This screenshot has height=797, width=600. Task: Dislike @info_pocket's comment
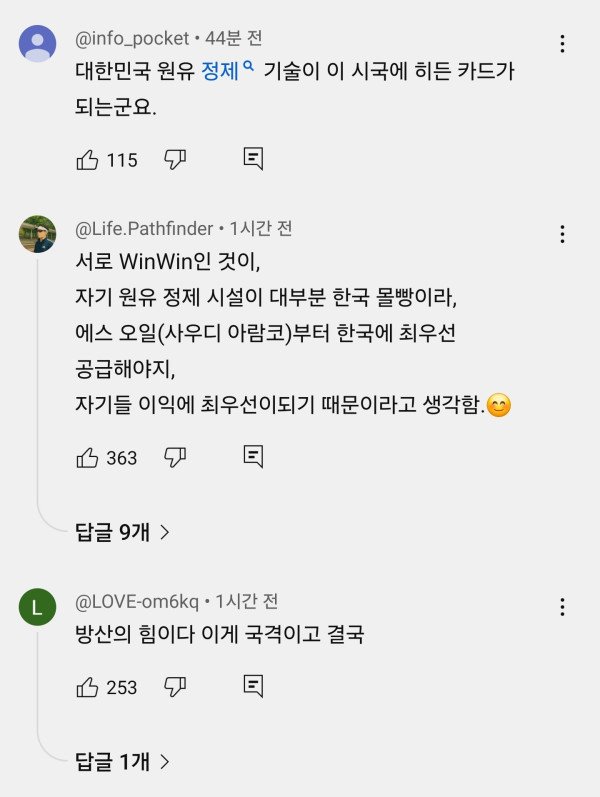click(x=176, y=159)
